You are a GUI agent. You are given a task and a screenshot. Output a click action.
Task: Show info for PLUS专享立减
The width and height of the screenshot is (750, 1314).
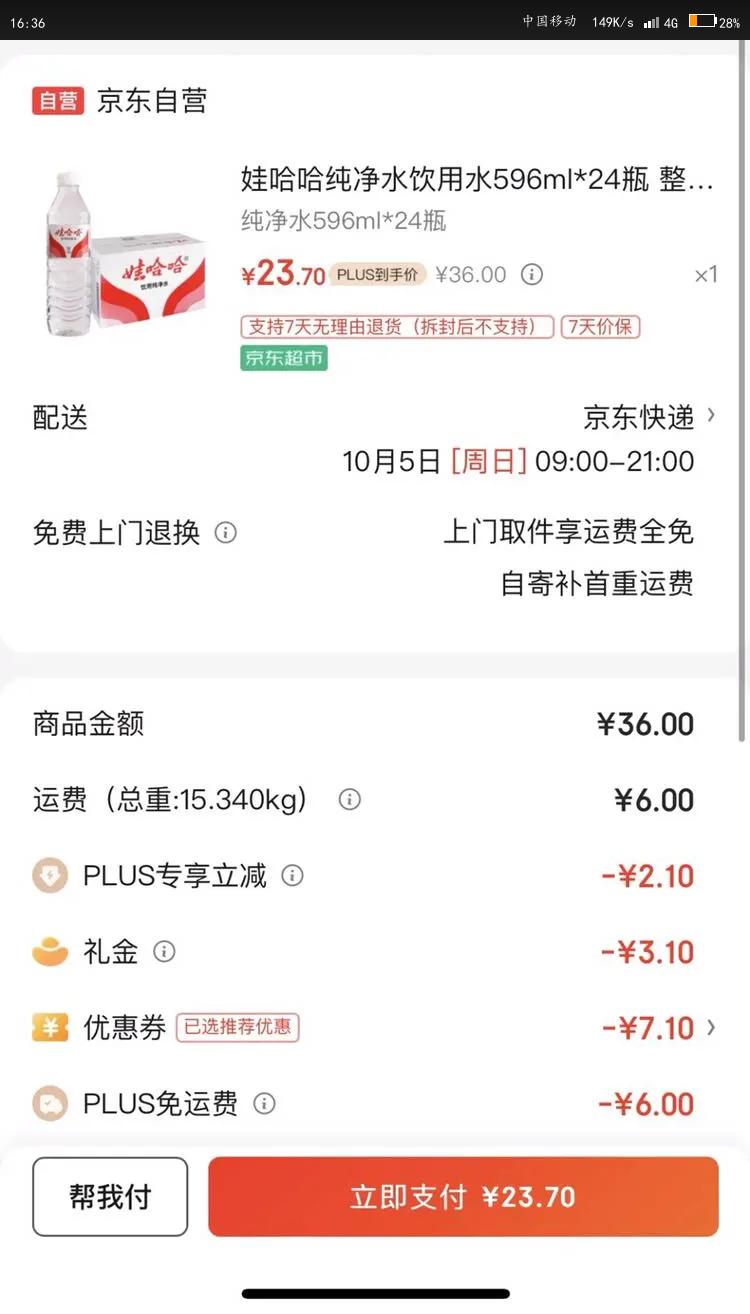(292, 876)
